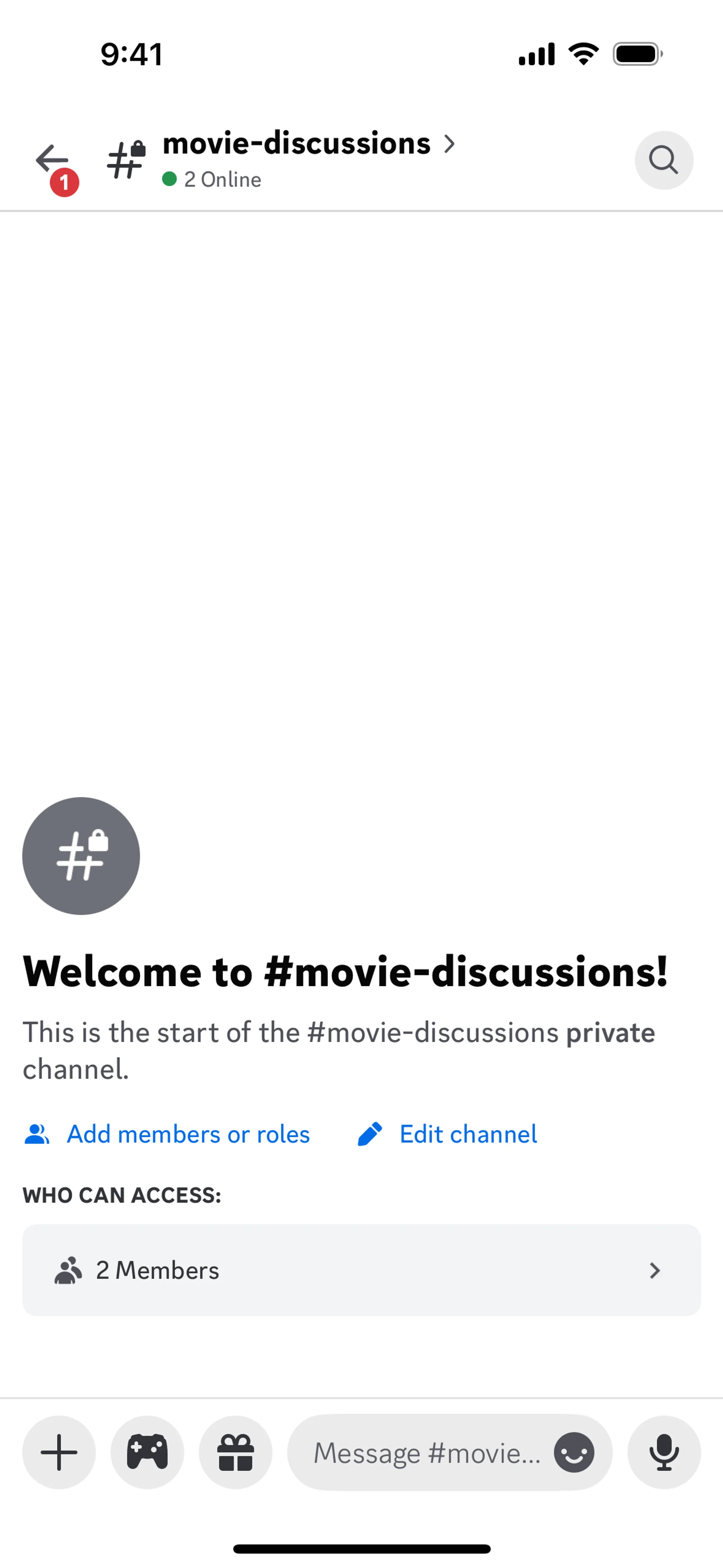Open the game controller activities button
This screenshot has width=723, height=1568.
(x=147, y=1452)
